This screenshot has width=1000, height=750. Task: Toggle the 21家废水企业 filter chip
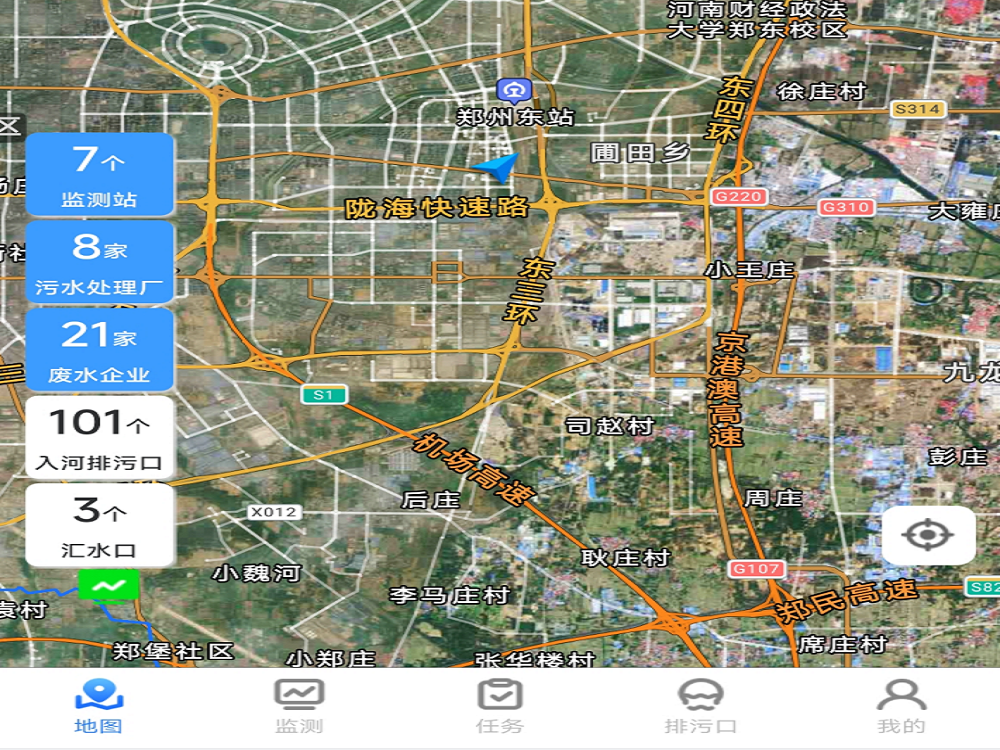pos(100,350)
